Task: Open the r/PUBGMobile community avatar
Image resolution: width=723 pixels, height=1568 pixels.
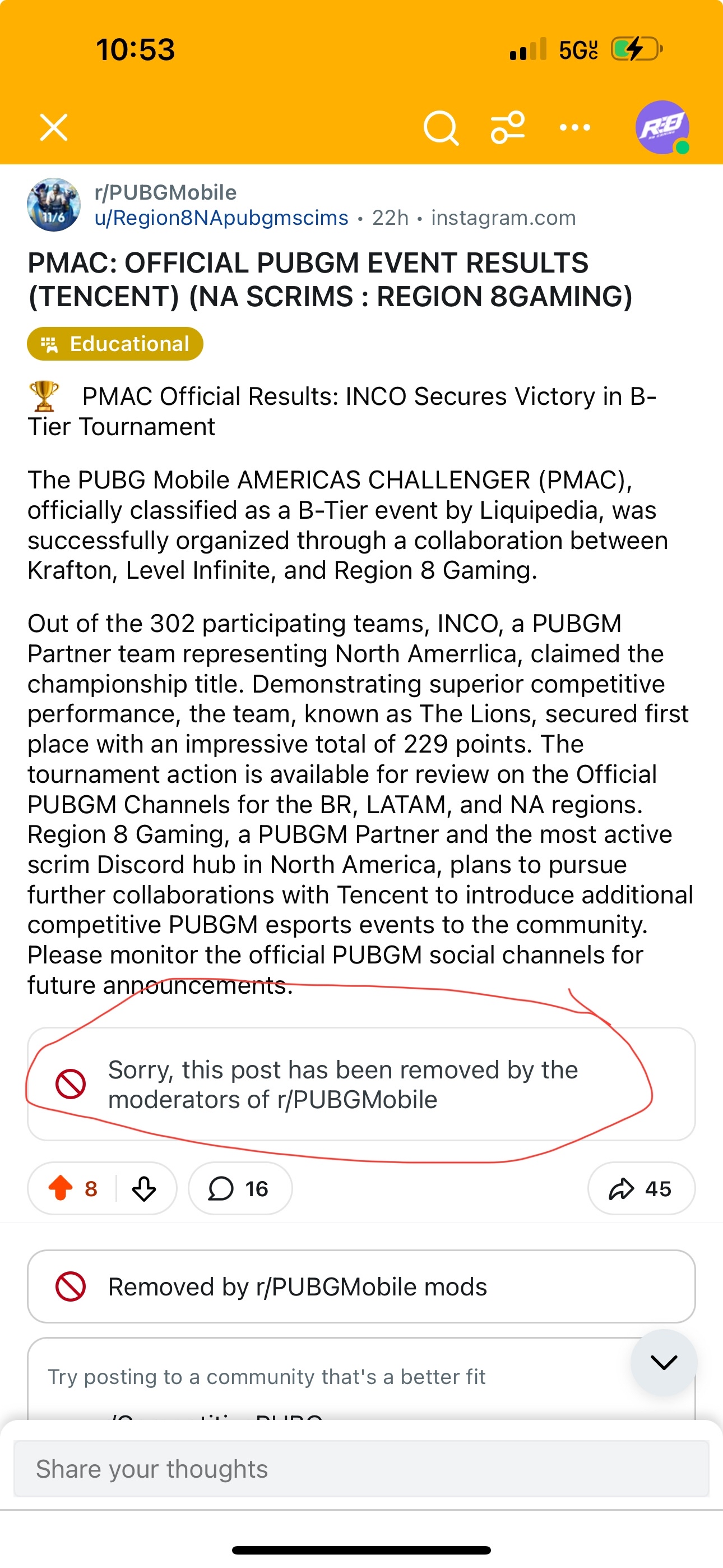Action: click(54, 205)
